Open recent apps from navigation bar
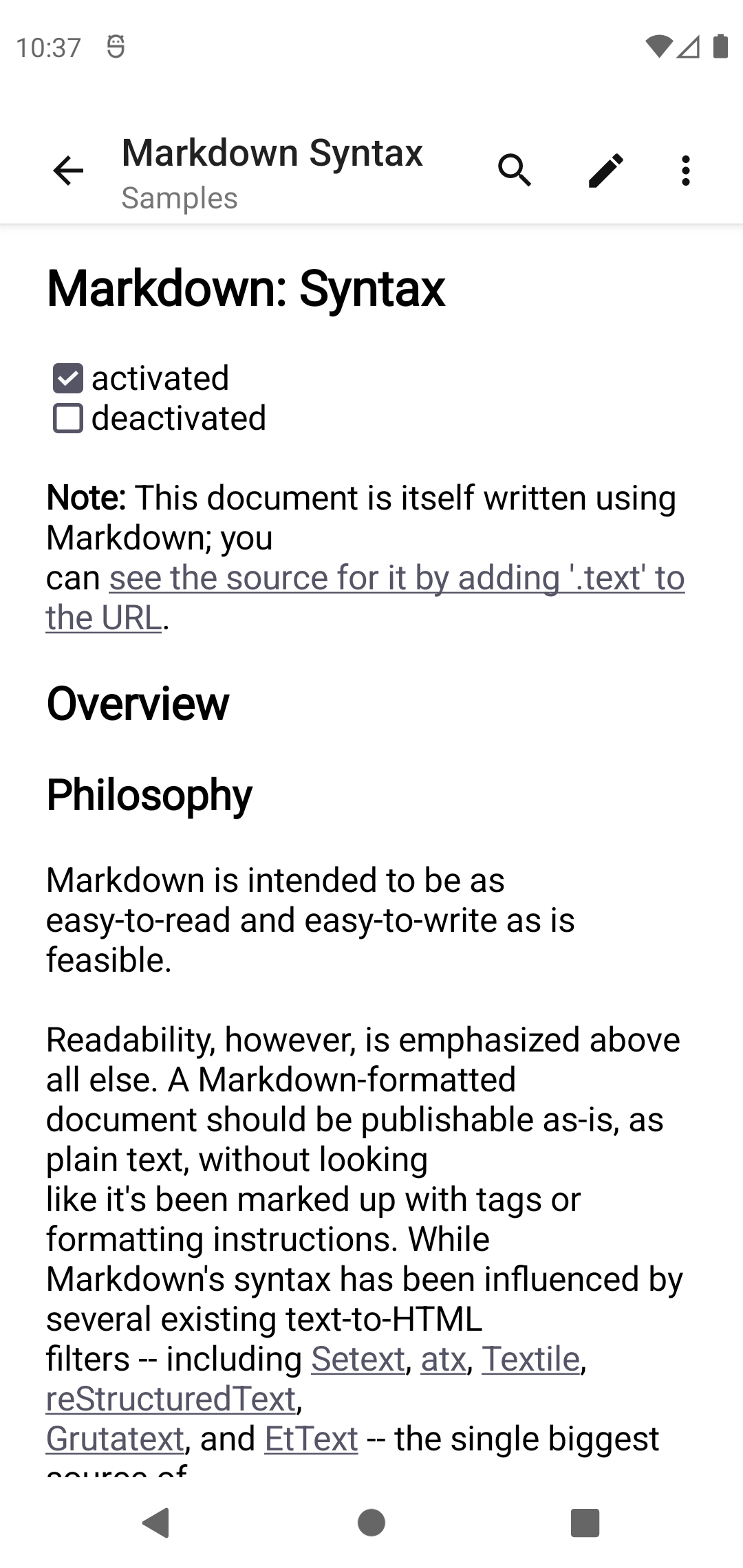 click(585, 1523)
